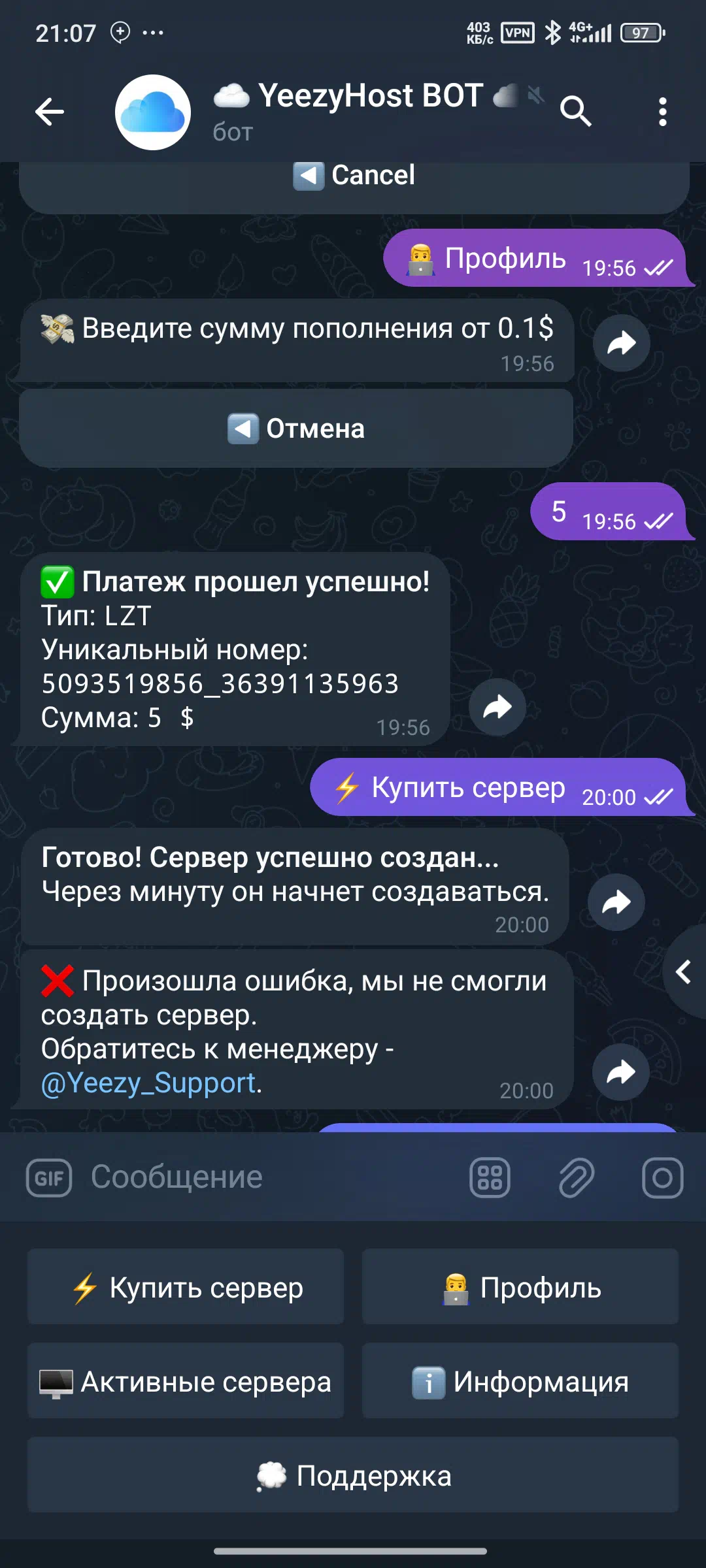Open the three-dot overflow menu
The height and width of the screenshot is (1568, 706).
pos(663,112)
